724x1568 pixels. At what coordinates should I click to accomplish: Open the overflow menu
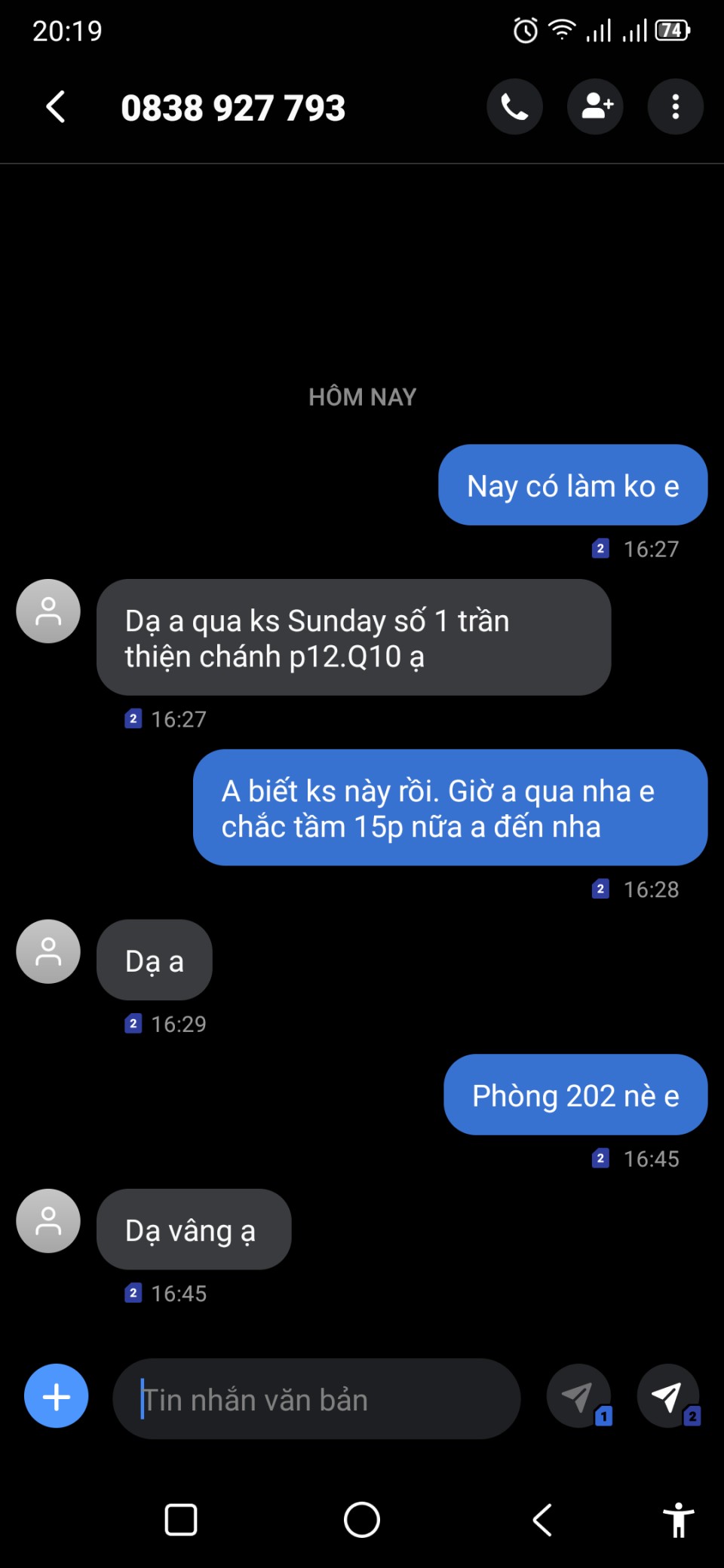tap(675, 107)
